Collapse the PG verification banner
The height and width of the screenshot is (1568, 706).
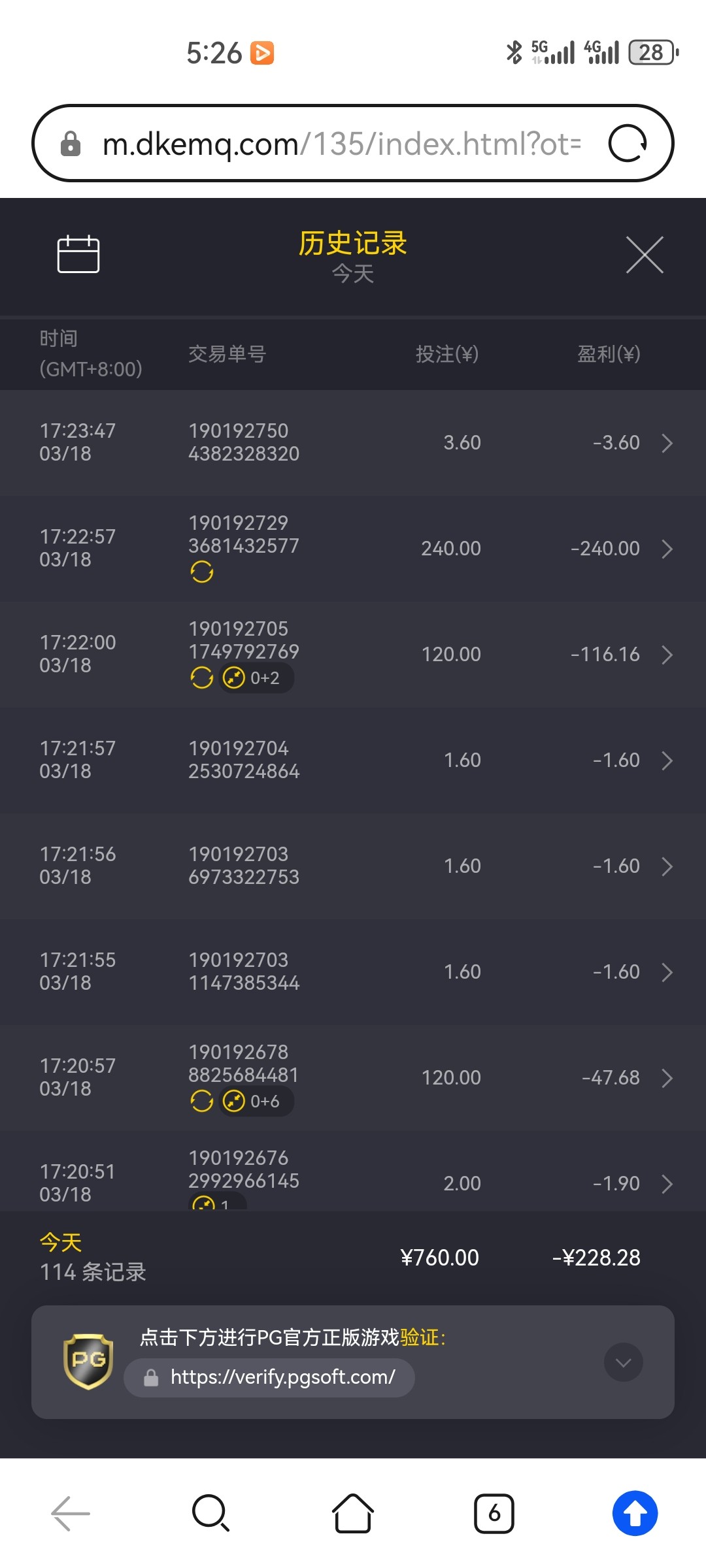(624, 1362)
